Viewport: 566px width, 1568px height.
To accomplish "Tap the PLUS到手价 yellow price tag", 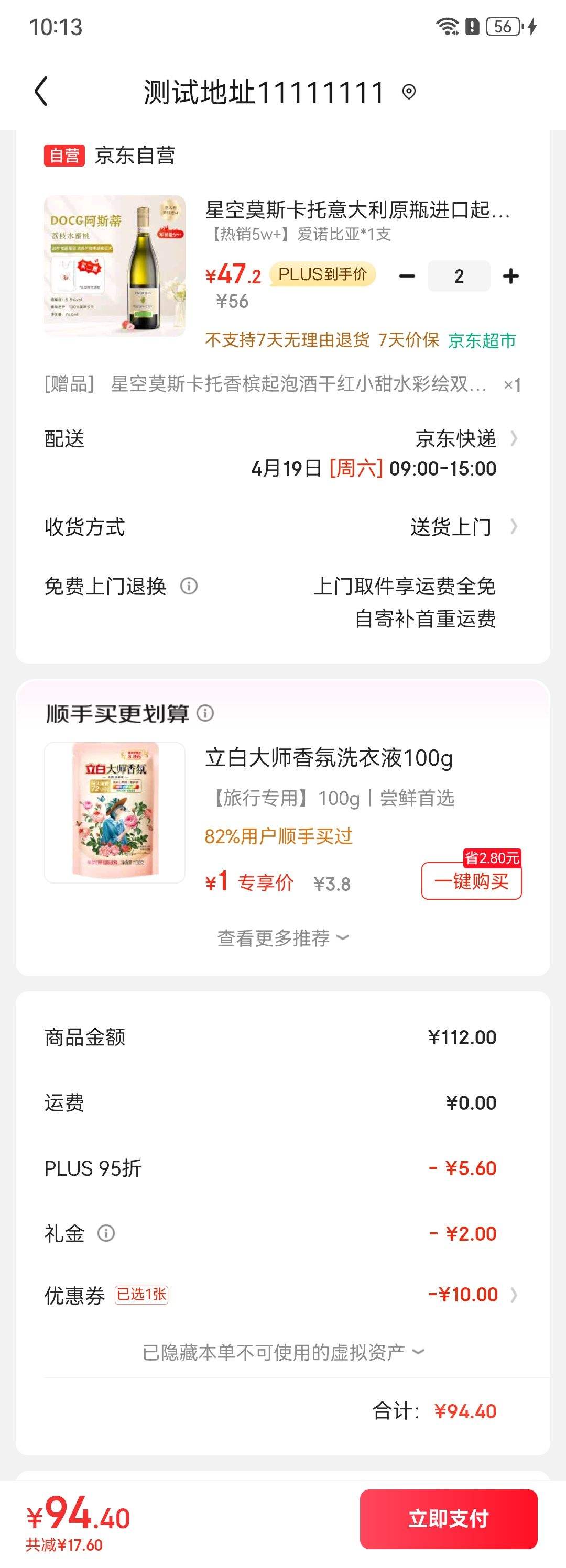I will pos(323,275).
